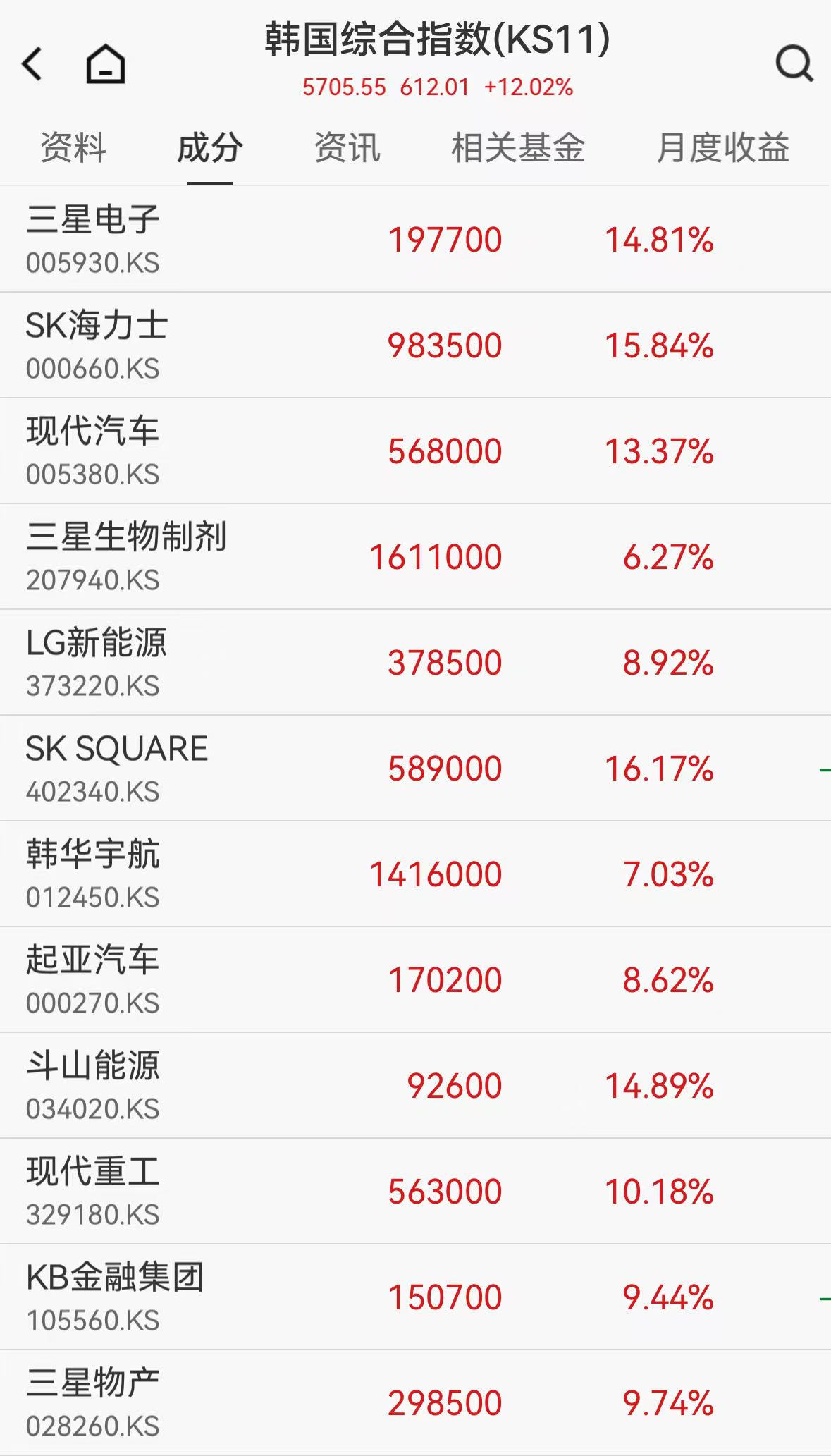
Task: Switch to the 资讯 tab
Action: pos(347,148)
